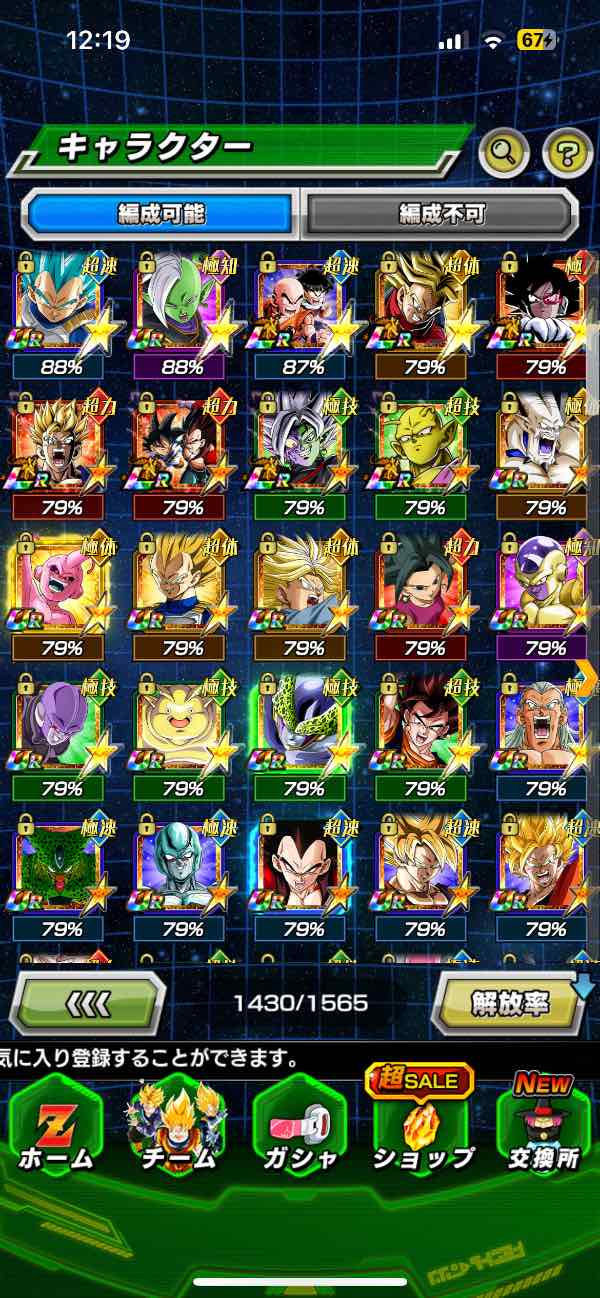Switch to the 編成可能 tab
Image resolution: width=600 pixels, height=1298 pixels.
[x=161, y=213]
